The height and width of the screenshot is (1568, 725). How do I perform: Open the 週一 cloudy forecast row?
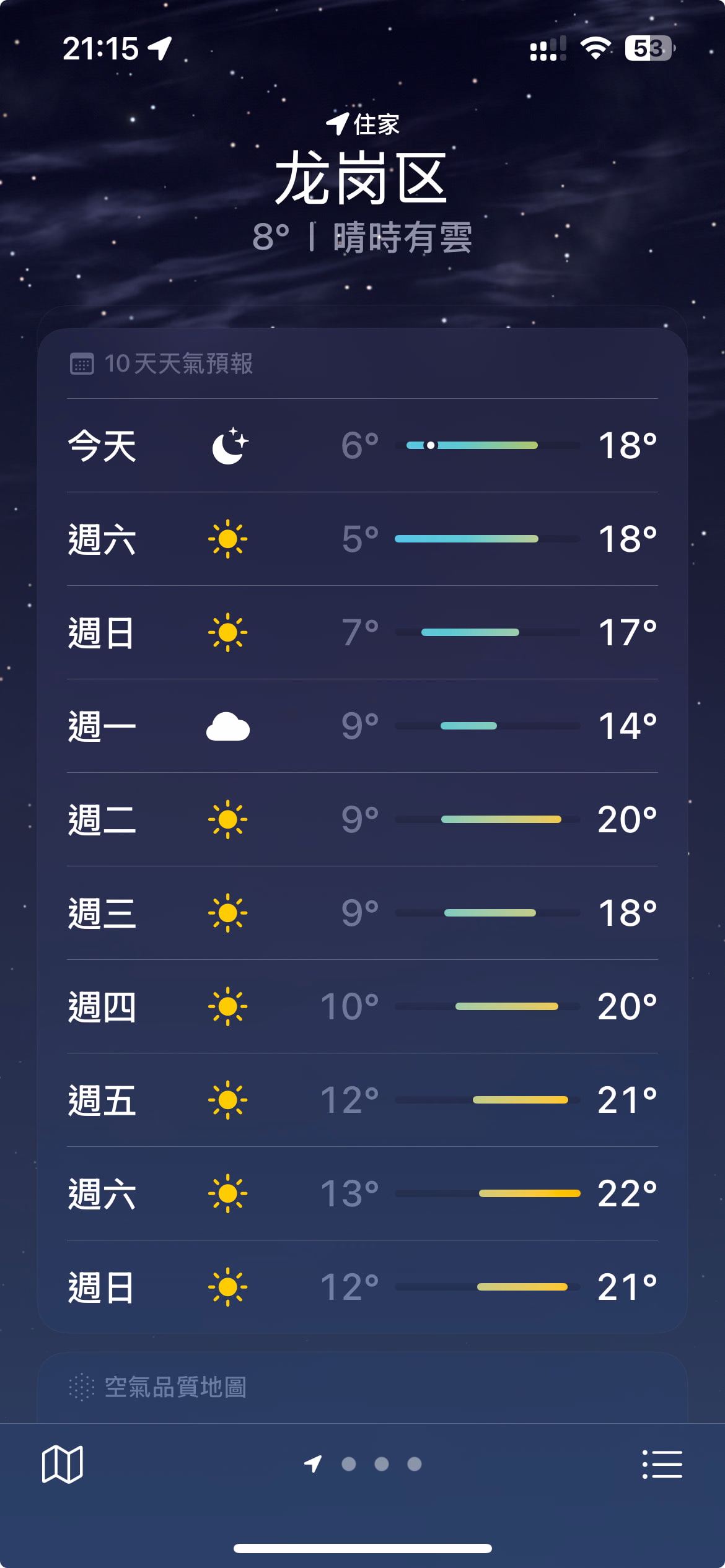tap(362, 726)
